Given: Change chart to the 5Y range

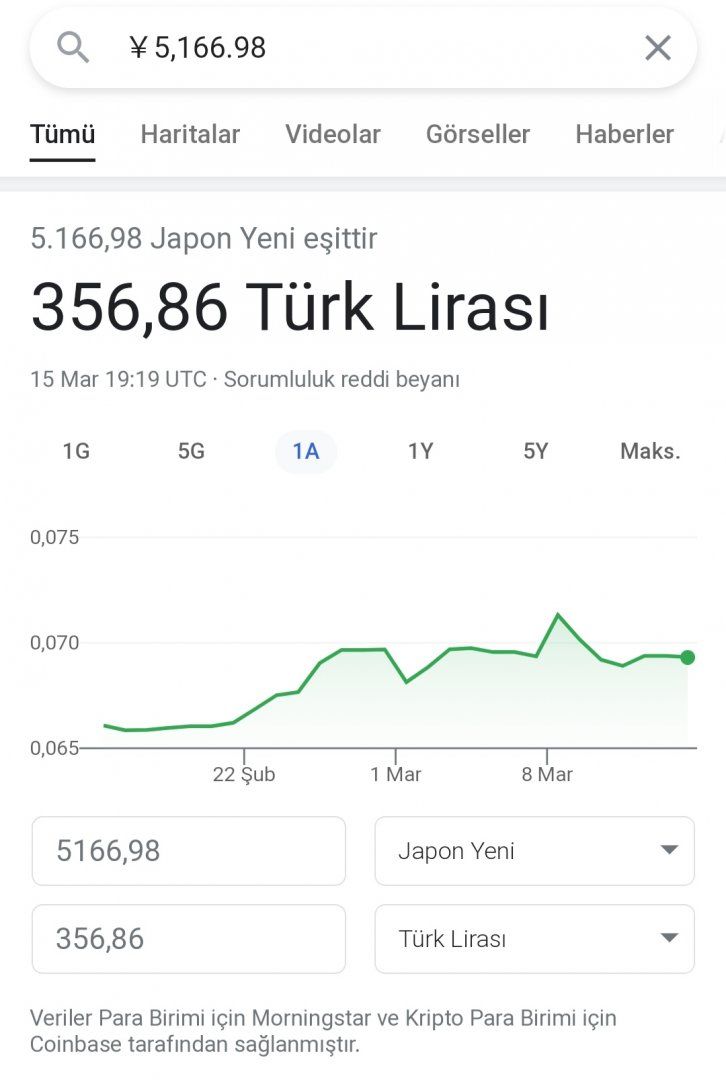Looking at the screenshot, I should tap(536, 451).
